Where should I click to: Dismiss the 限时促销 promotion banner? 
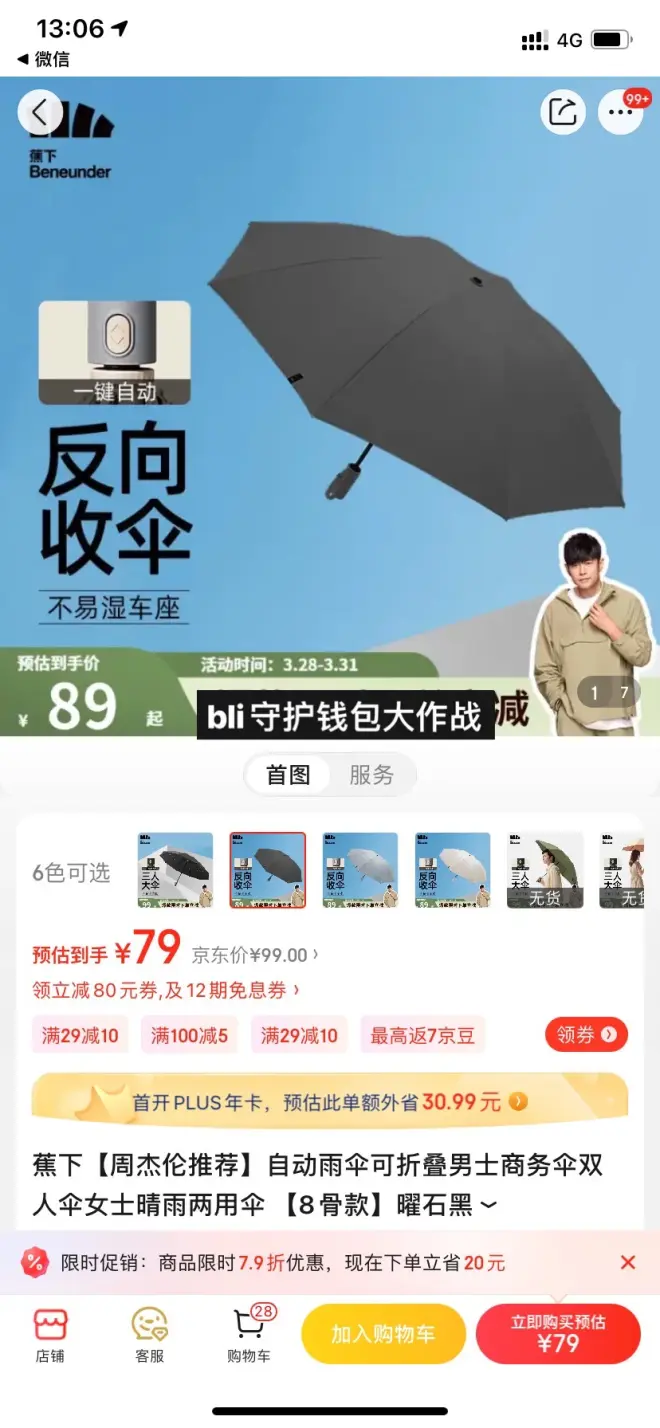point(628,1262)
